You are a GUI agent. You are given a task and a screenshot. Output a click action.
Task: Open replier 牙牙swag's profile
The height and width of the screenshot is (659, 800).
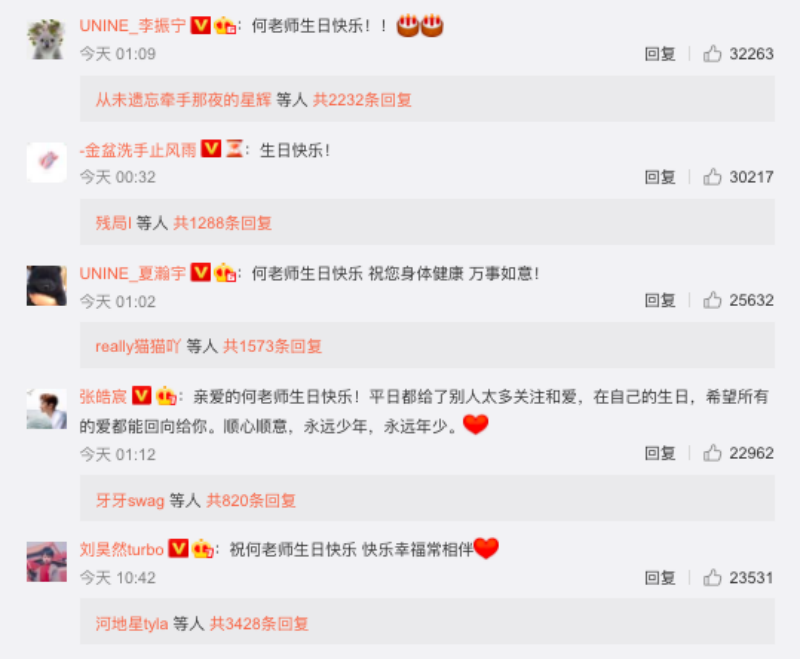[x=130, y=500]
